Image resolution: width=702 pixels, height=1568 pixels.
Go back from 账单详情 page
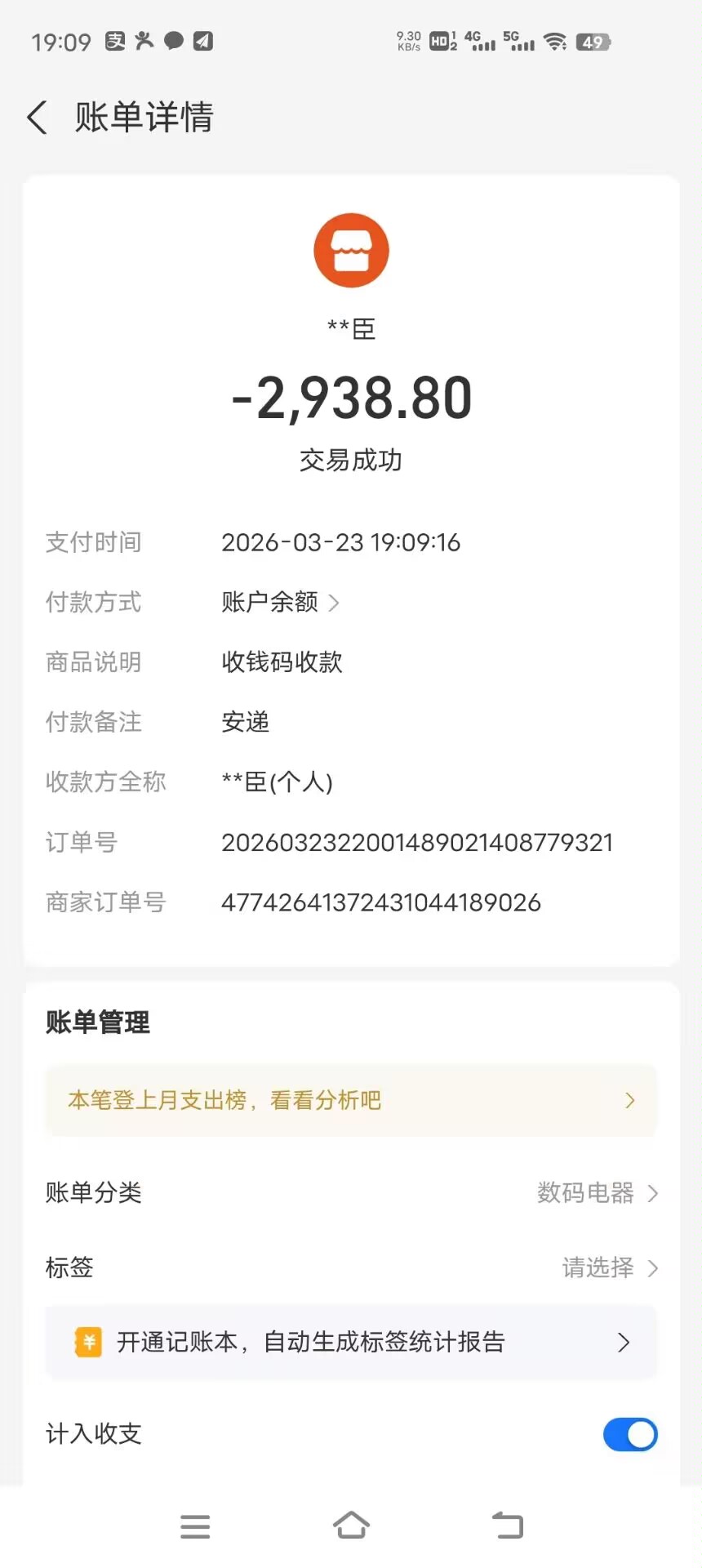point(38,118)
